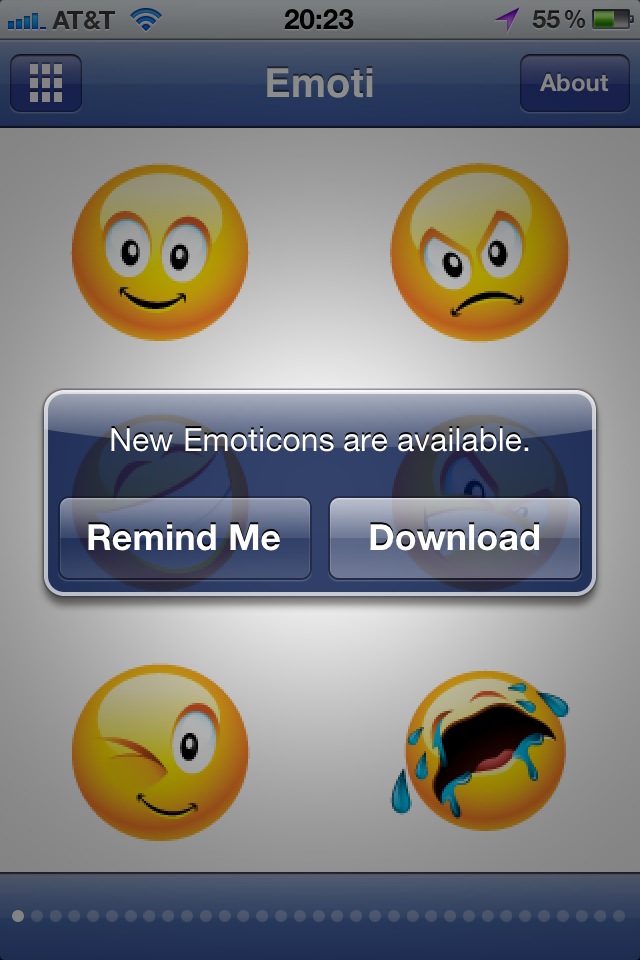
Task: Download the new emoticons
Action: pyautogui.click(x=455, y=538)
